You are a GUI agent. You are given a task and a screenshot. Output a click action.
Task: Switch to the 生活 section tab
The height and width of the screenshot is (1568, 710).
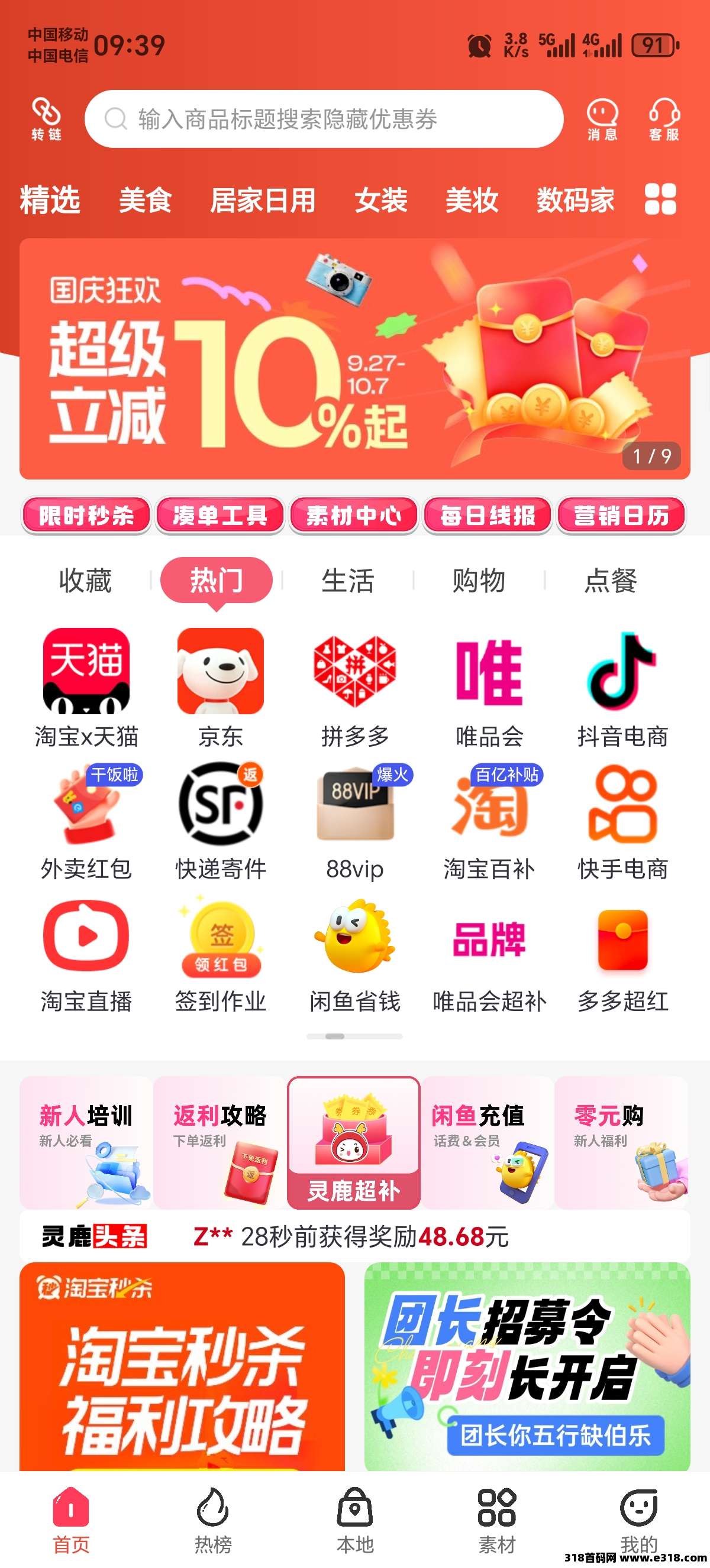(x=347, y=581)
